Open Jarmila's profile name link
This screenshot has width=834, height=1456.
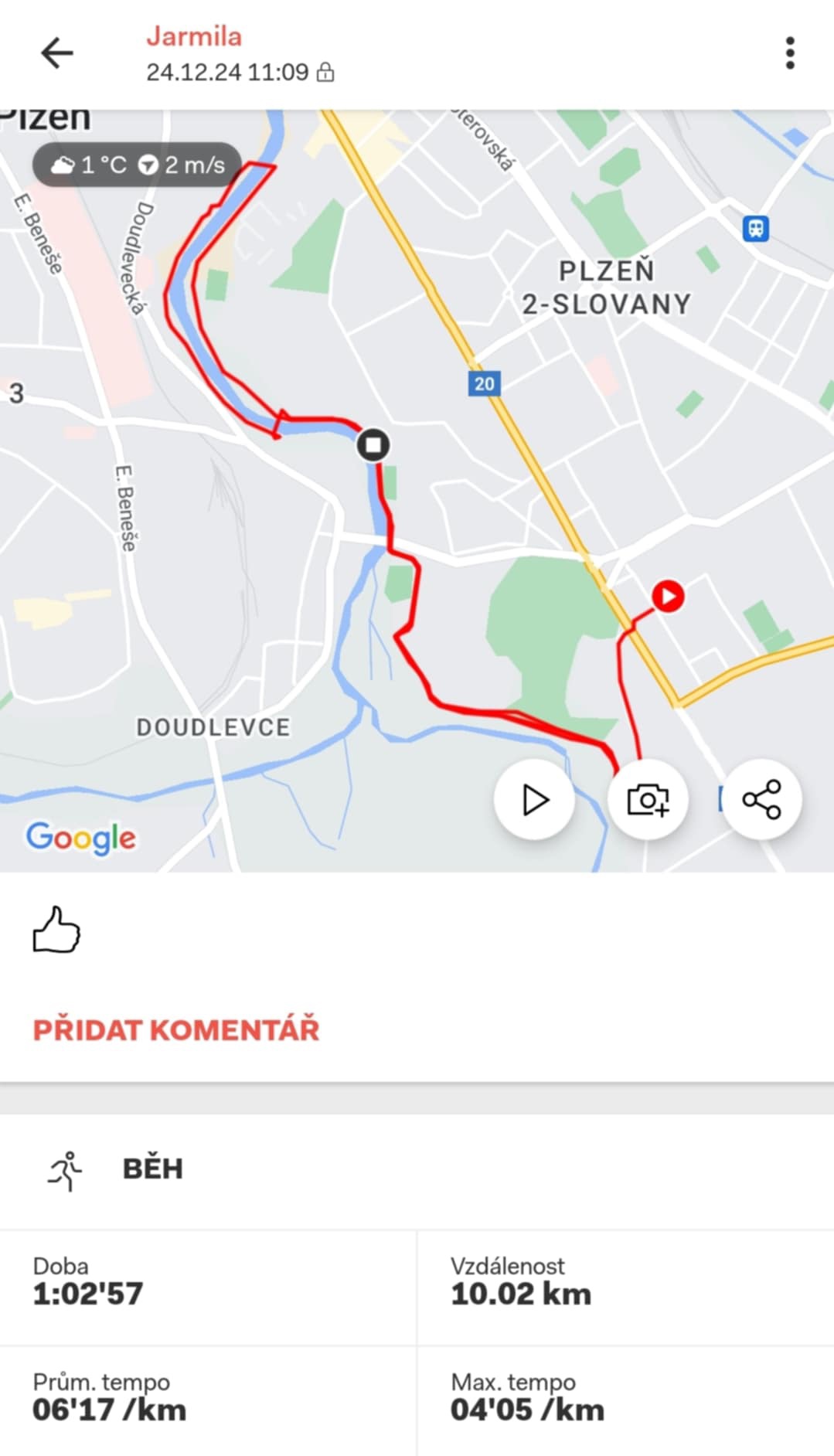(194, 36)
